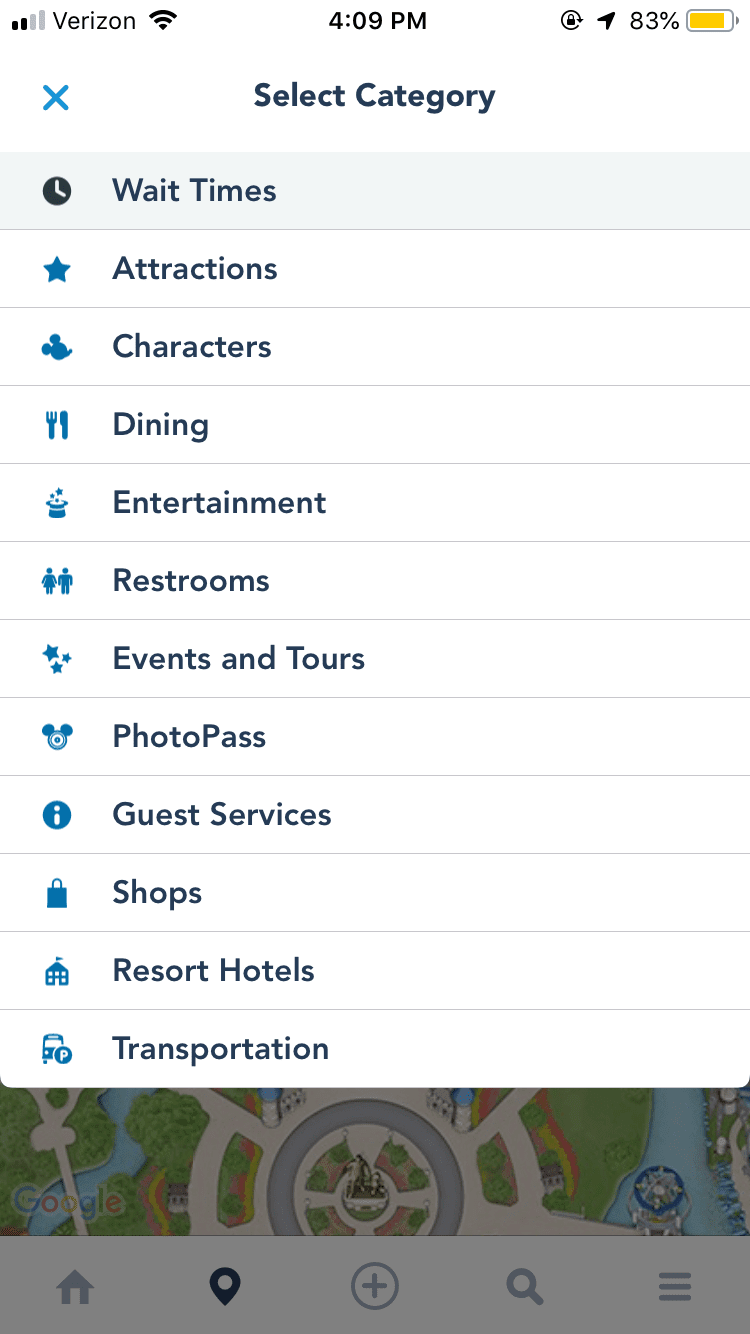Tap the plus button in bottom bar
Viewport: 750px width, 1334px height.
(375, 1286)
